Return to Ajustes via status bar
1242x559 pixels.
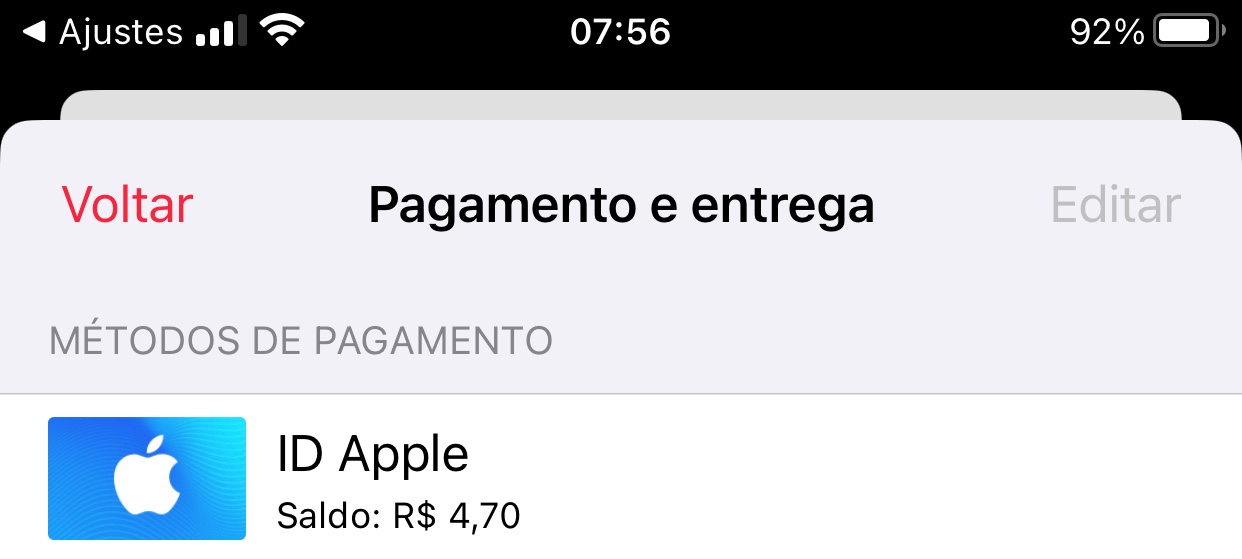(104, 32)
